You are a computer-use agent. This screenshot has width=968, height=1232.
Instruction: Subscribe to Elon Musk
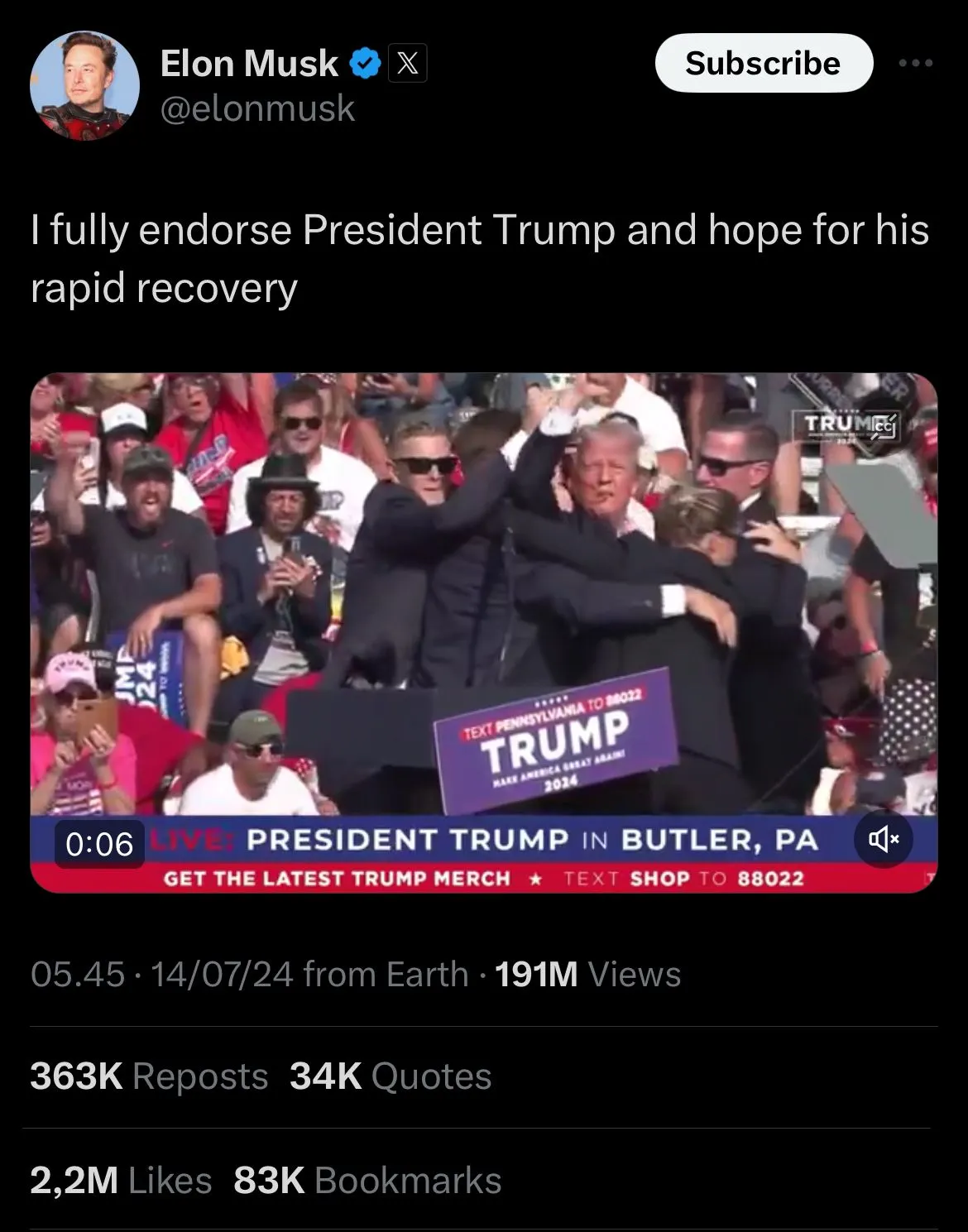tap(763, 64)
